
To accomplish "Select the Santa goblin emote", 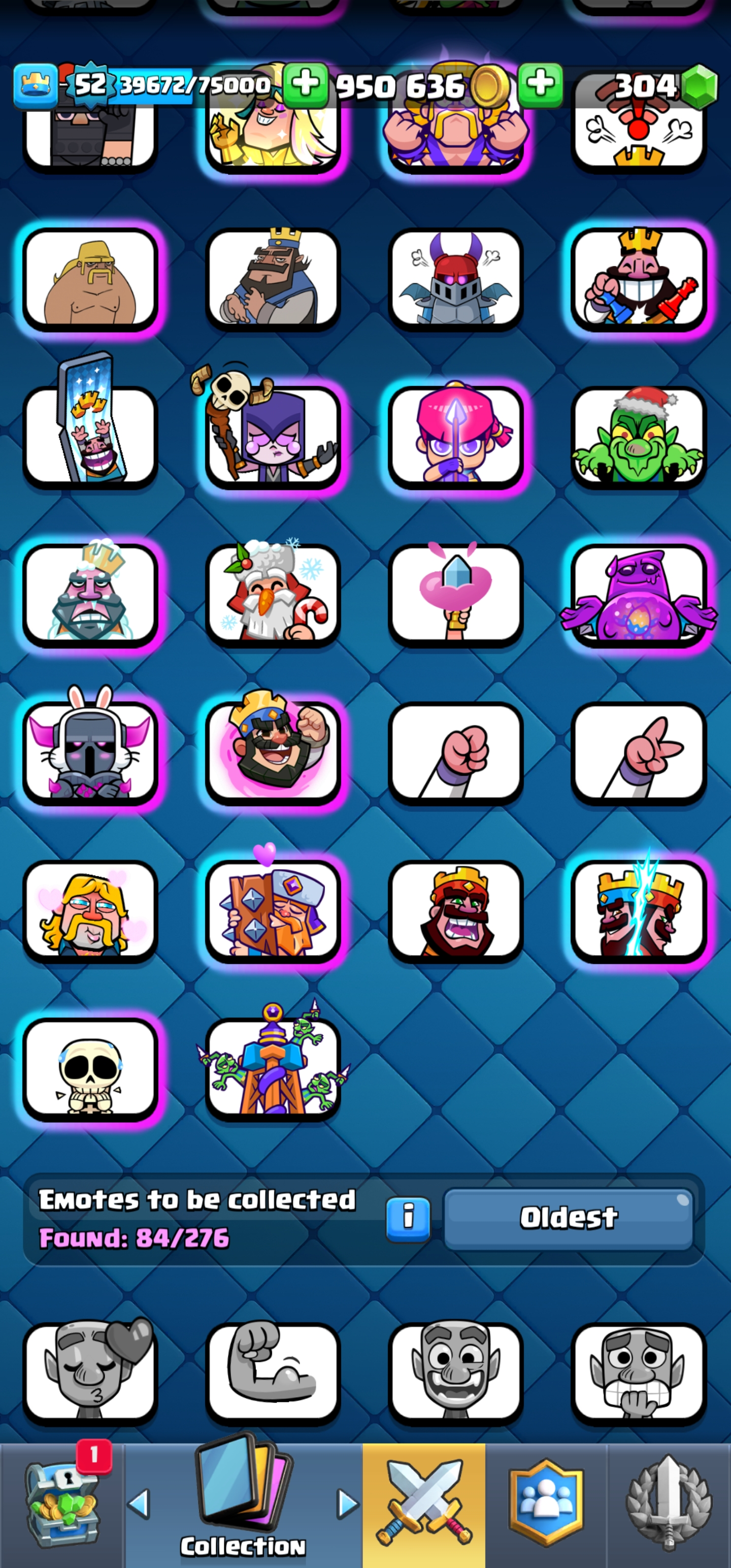I will (x=638, y=437).
